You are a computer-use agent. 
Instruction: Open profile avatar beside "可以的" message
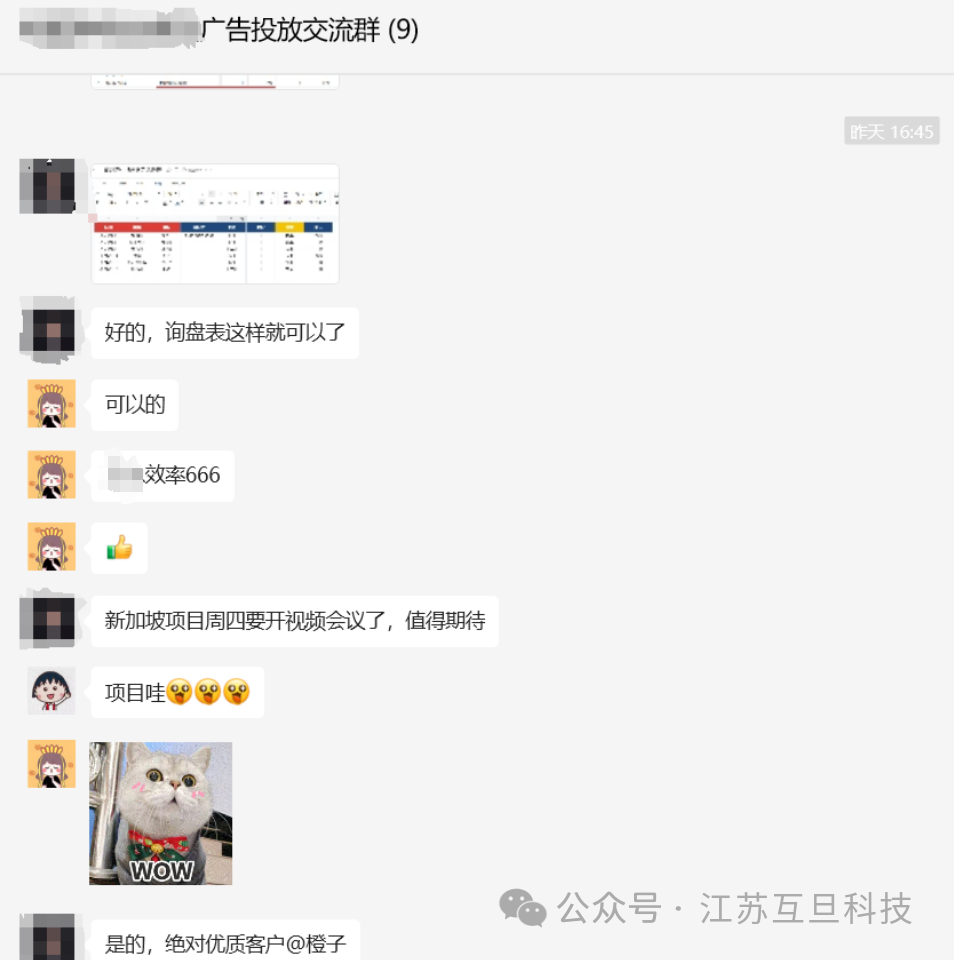point(51,404)
